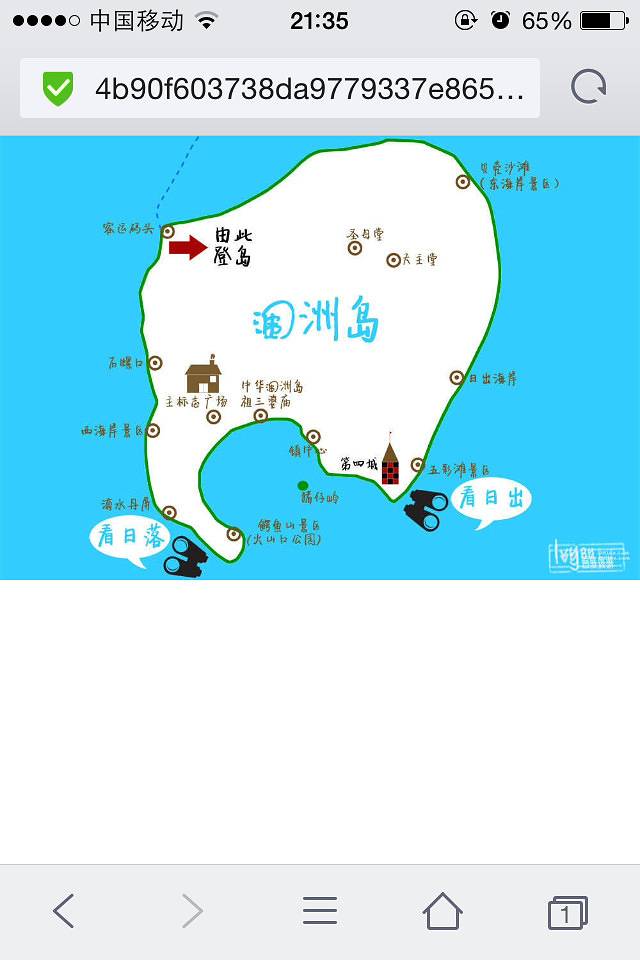Open the tabs switcher

point(567,912)
